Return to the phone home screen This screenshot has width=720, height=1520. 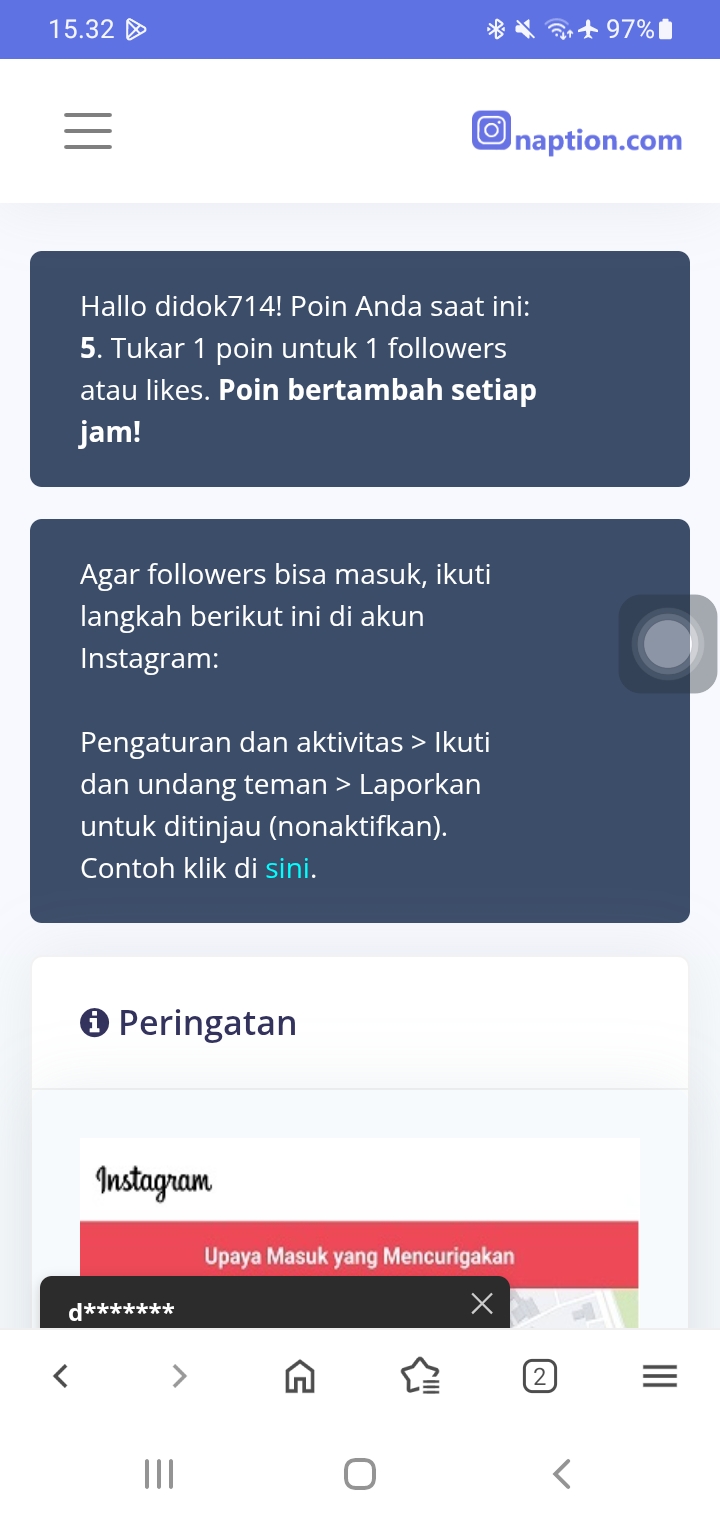tap(360, 1473)
